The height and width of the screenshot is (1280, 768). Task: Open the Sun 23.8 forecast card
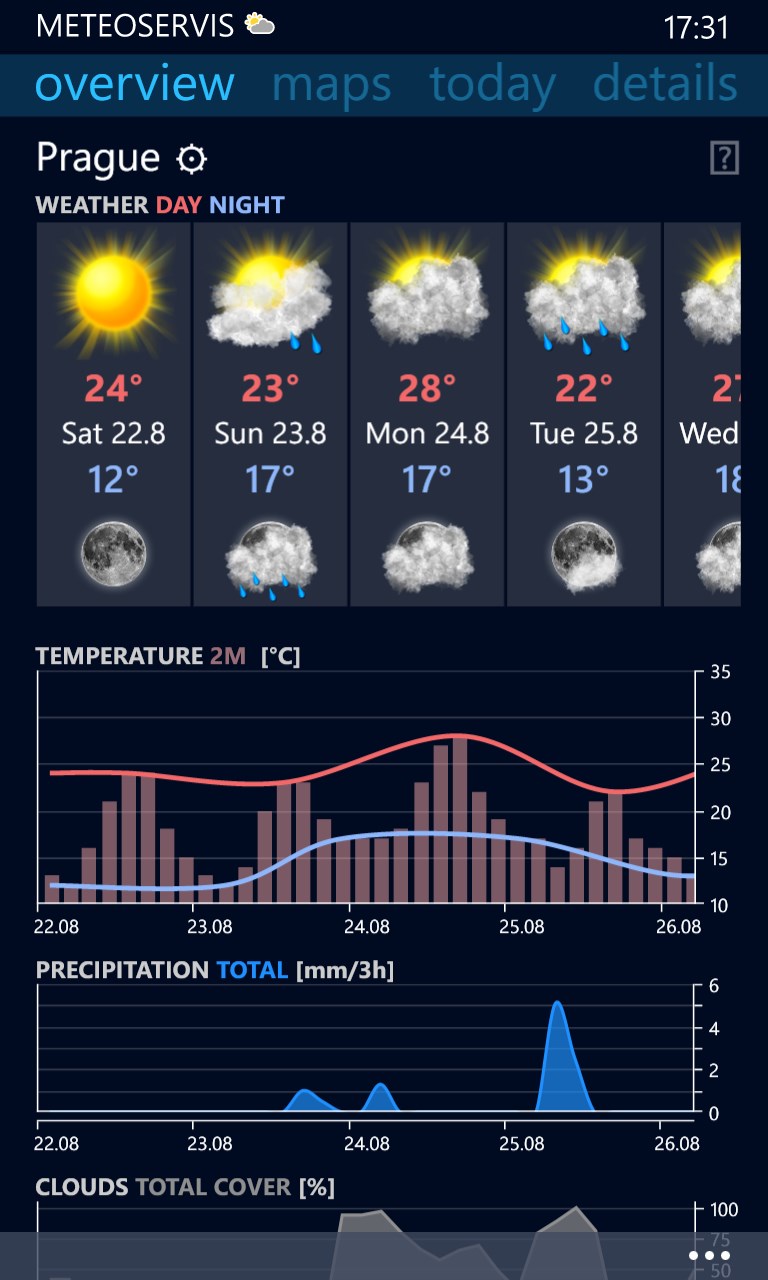[270, 414]
